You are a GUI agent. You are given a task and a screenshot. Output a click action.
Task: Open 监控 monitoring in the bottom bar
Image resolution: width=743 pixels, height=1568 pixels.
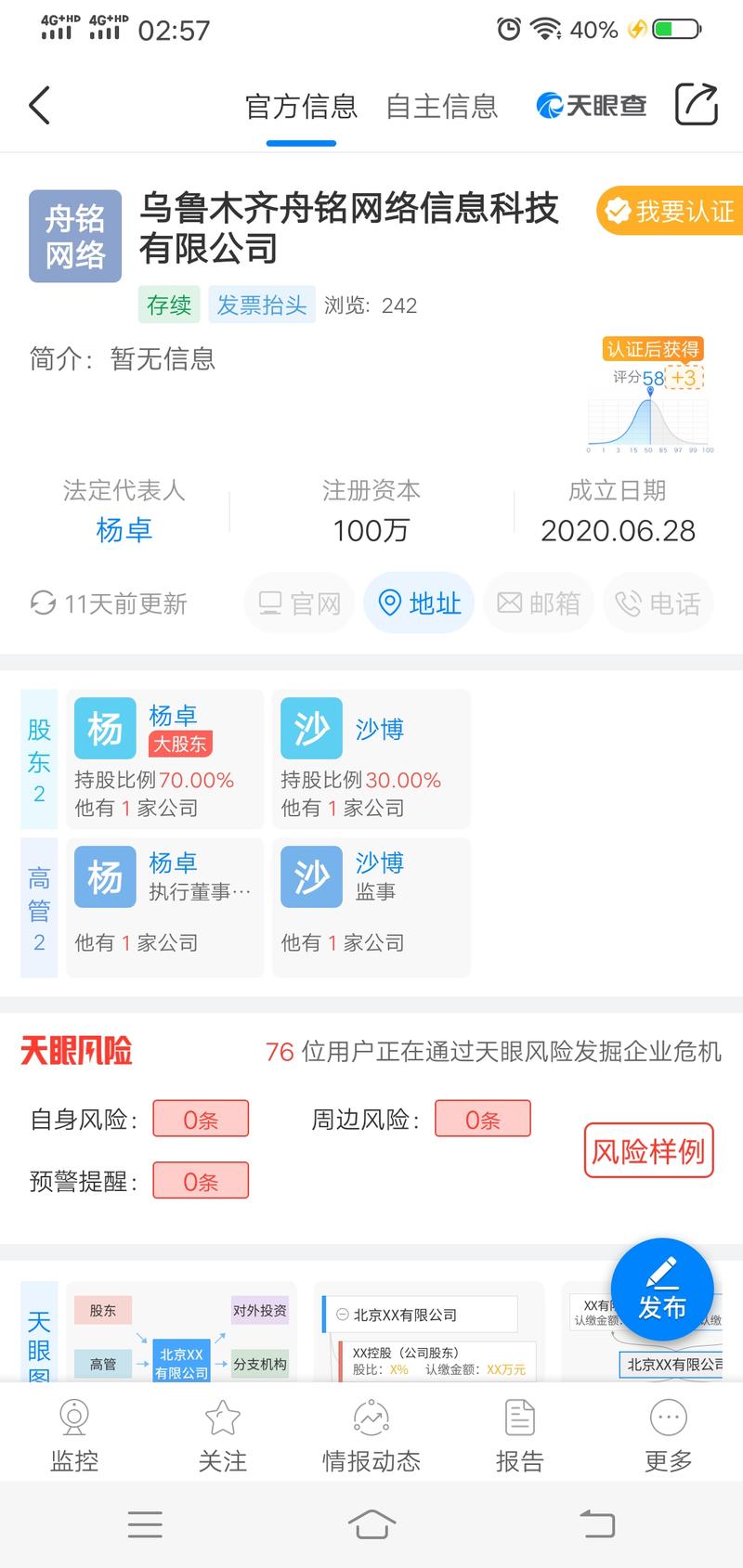coord(74,1432)
